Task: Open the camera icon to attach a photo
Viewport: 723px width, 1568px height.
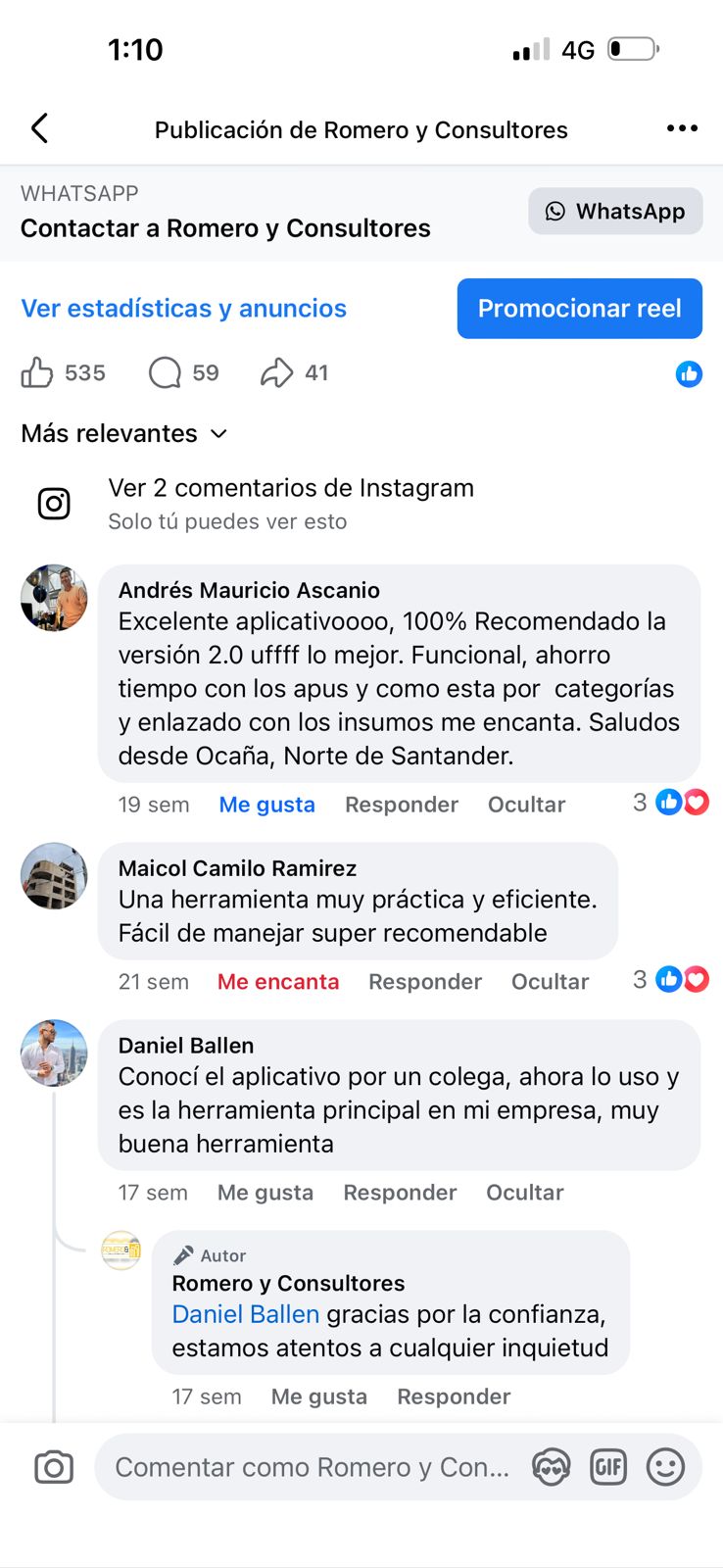Action: 54,1467
